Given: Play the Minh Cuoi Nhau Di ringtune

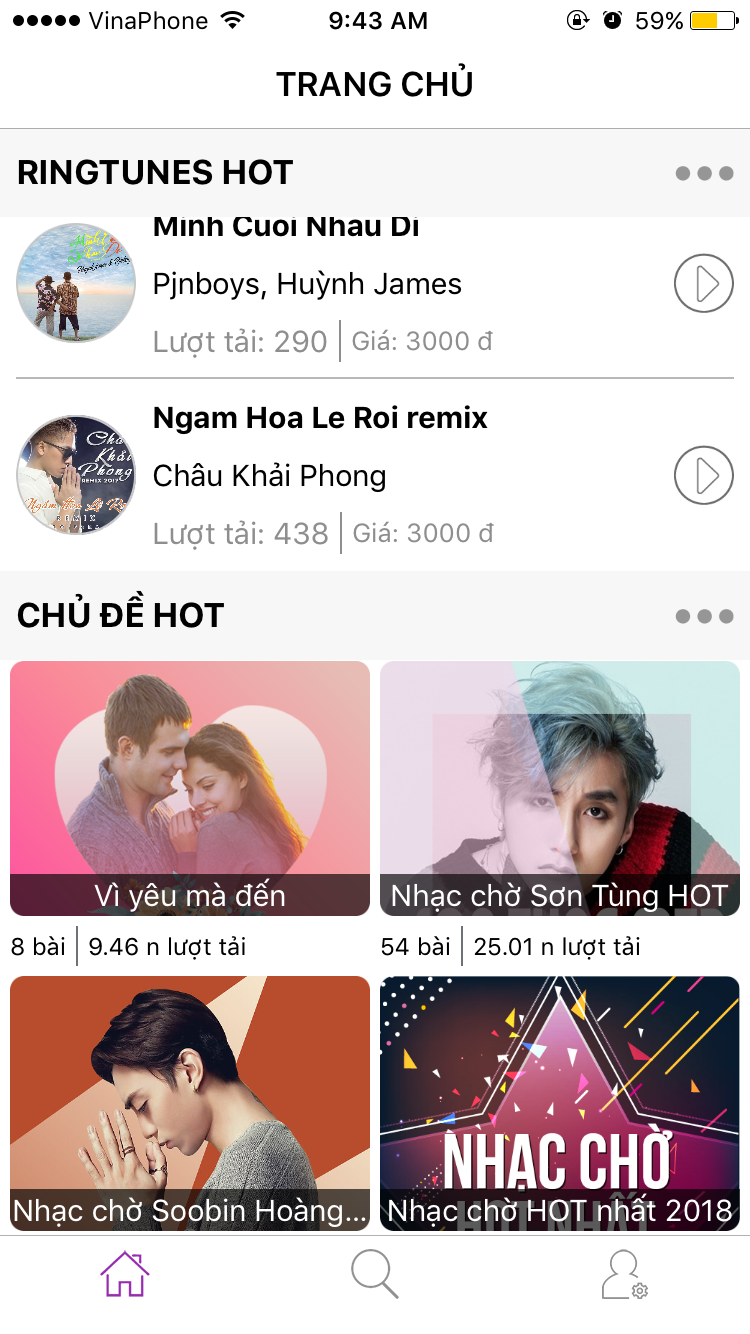Looking at the screenshot, I should pyautogui.click(x=704, y=284).
